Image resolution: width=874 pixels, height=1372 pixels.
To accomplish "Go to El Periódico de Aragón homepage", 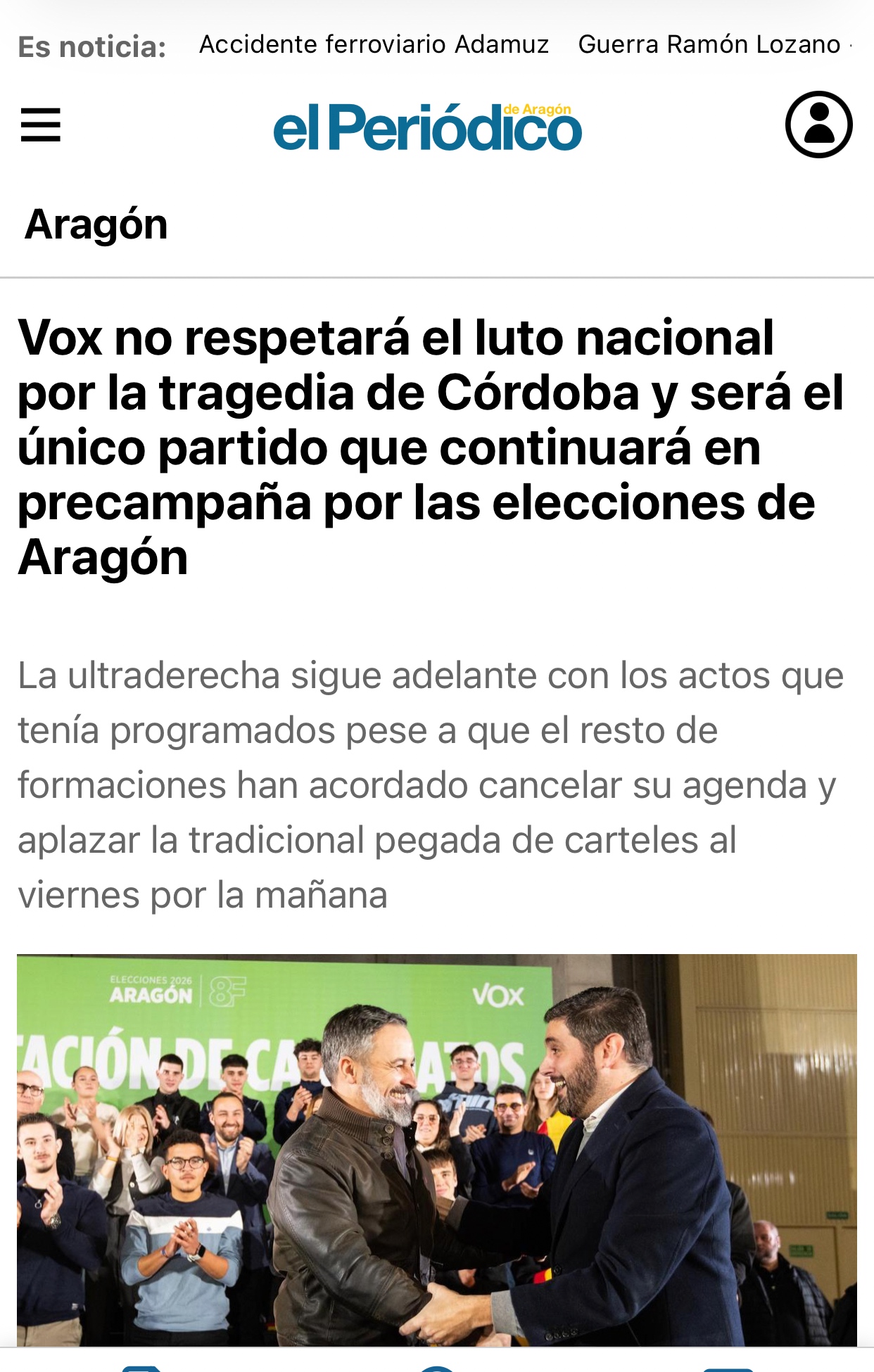I will (427, 127).
